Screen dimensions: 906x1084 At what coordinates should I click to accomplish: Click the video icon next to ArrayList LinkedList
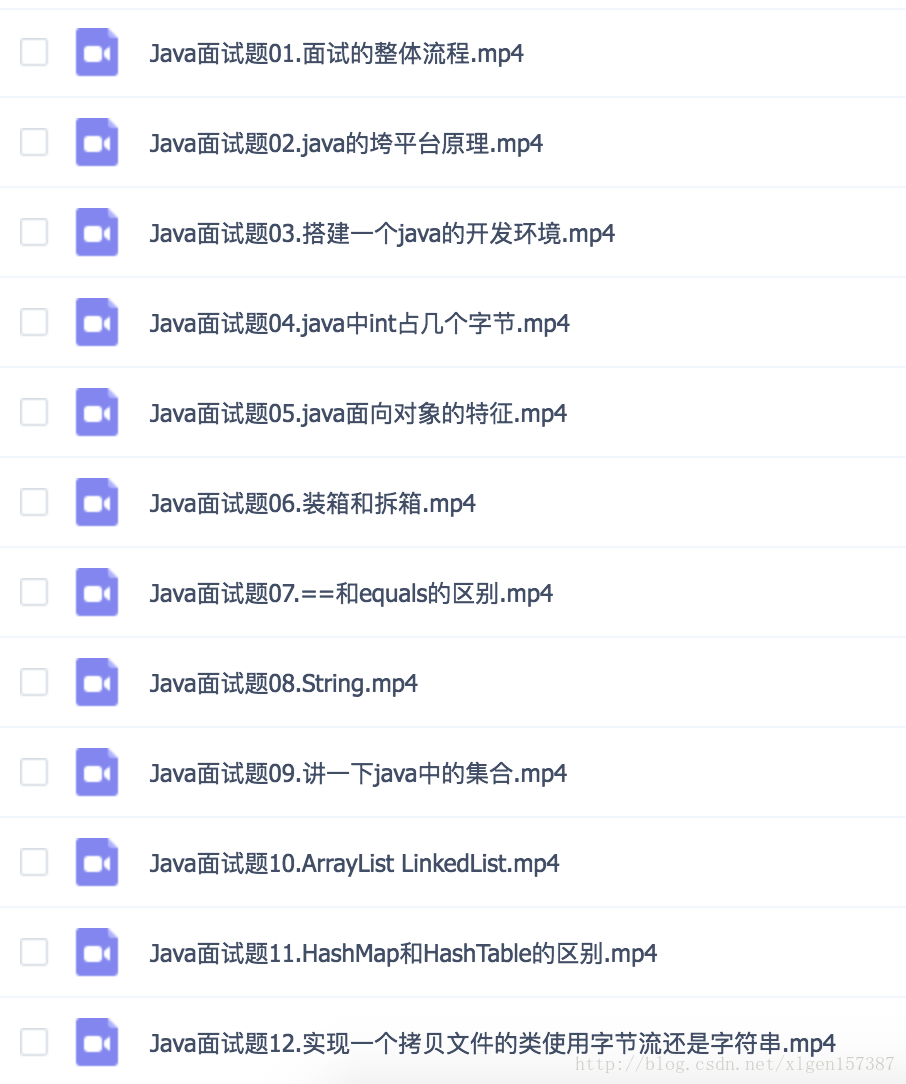tap(96, 862)
